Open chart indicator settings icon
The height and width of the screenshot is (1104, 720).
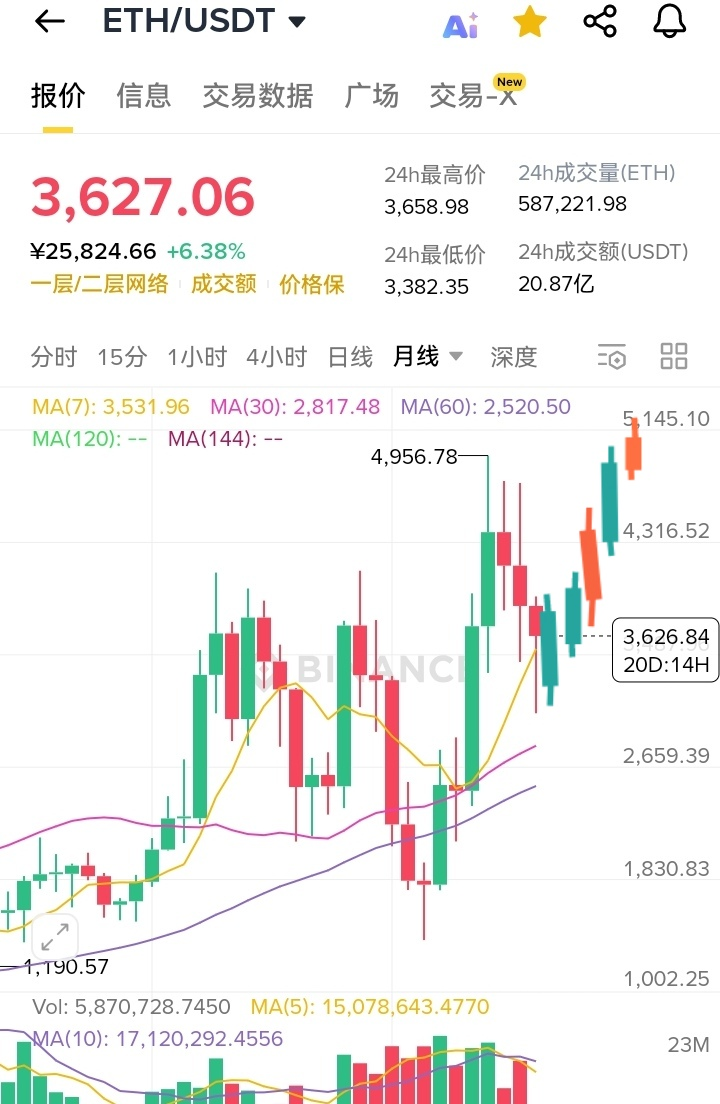[x=611, y=357]
